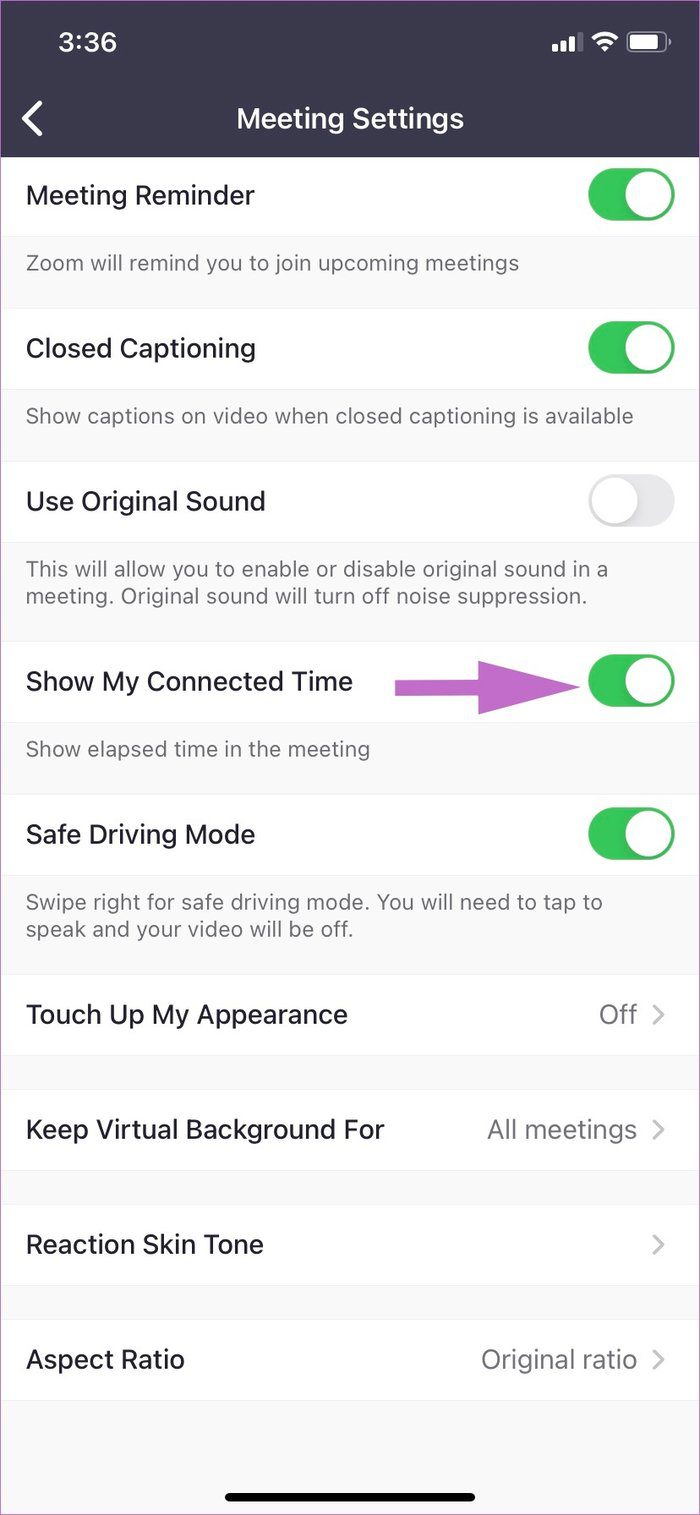This screenshot has height=1515, width=700.
Task: Toggle Show My Connected Time off
Action: point(631,681)
